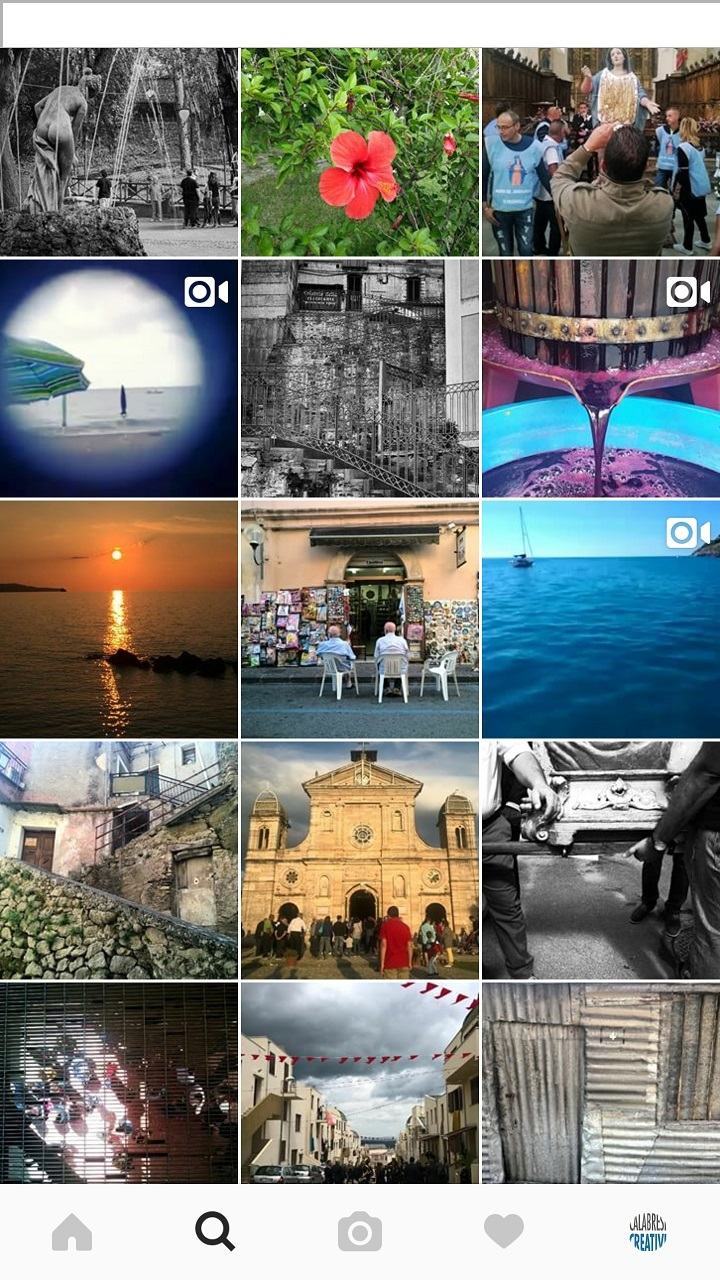Open the old stone wall houses photo
This screenshot has width=720, height=1280.
coord(119,860)
